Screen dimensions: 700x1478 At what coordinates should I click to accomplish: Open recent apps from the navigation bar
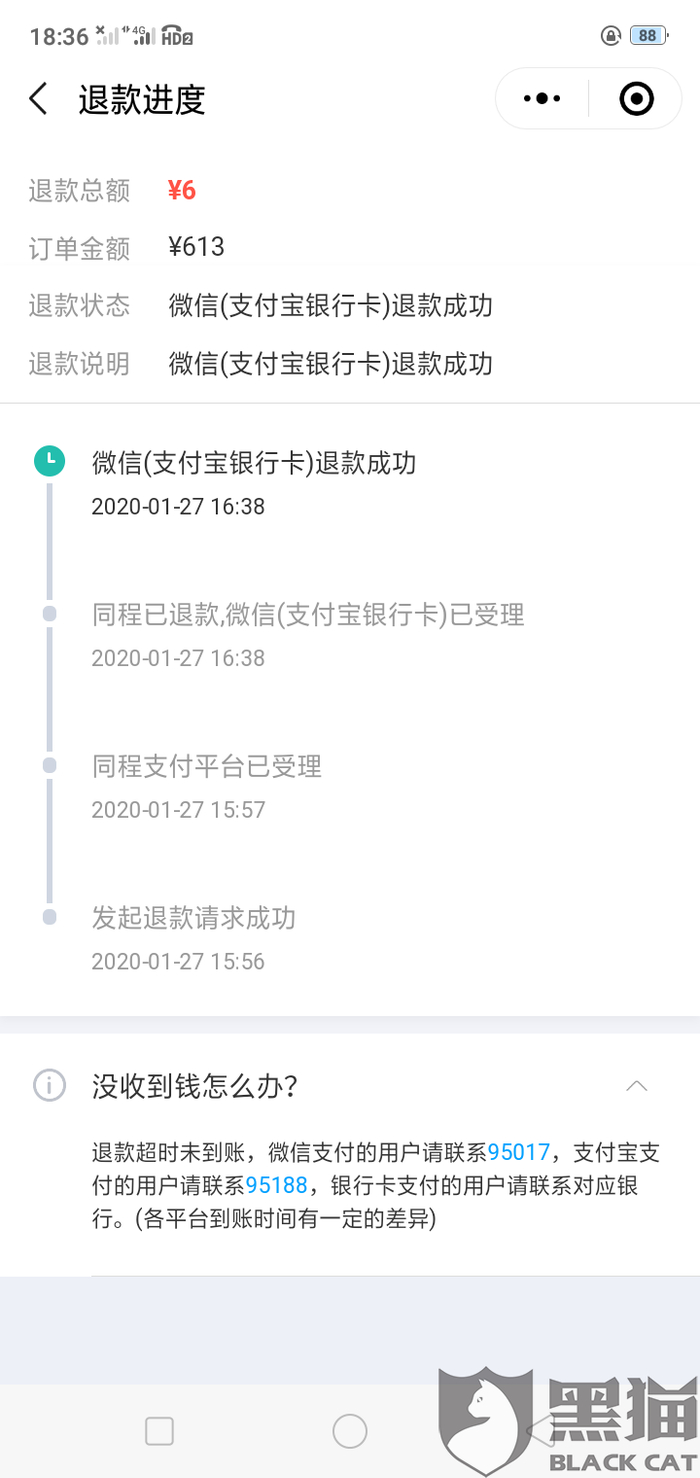coord(159,1431)
